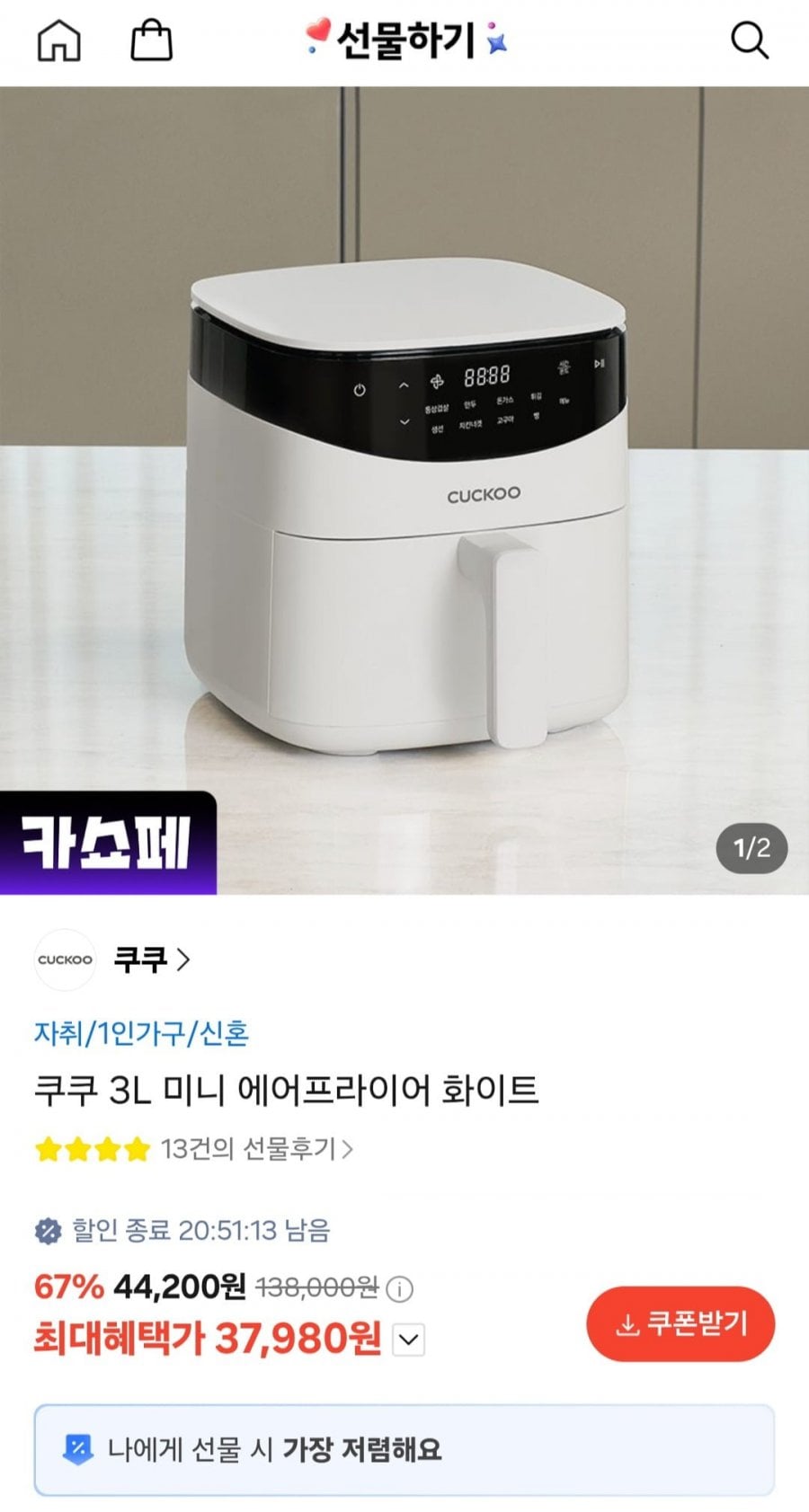Download coupon with 쿠폰받기
The width and height of the screenshot is (809, 1512).
680,1324
